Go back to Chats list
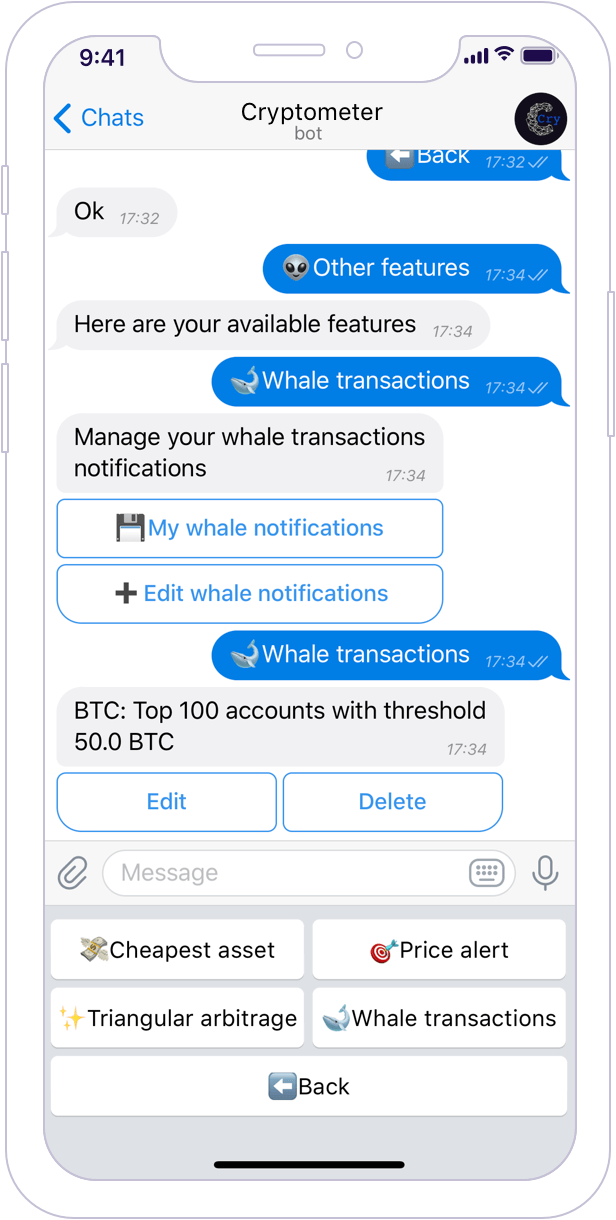 [98, 118]
